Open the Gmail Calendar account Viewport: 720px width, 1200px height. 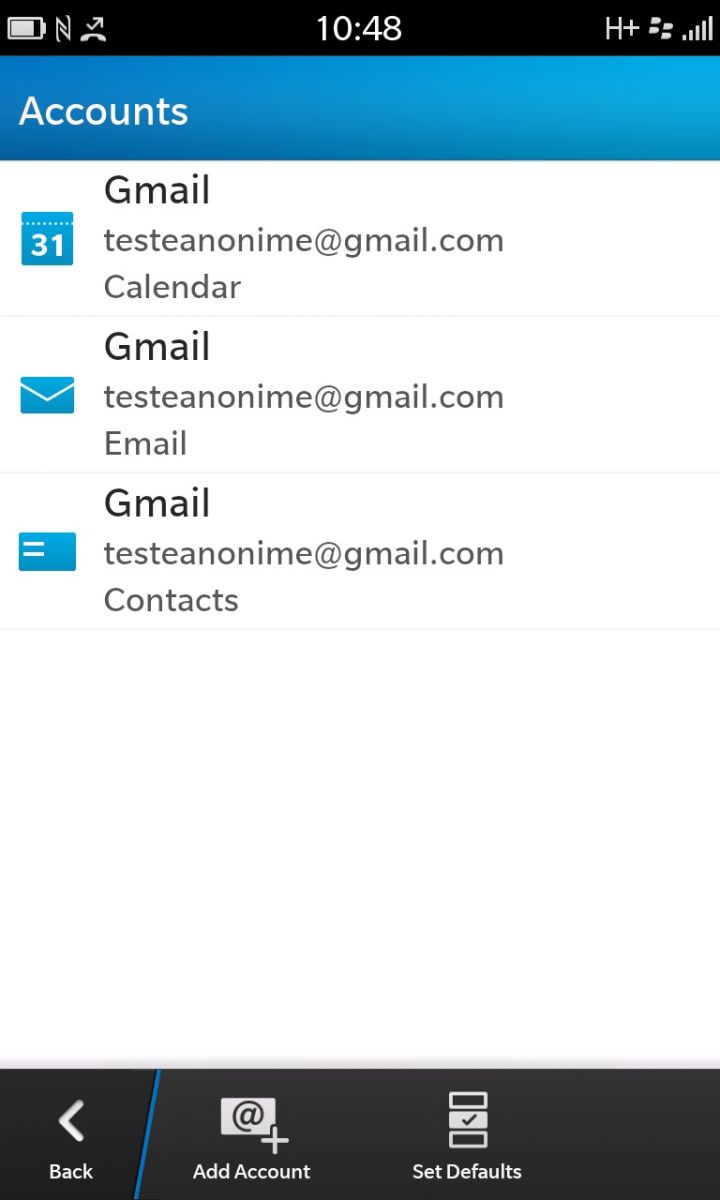[x=360, y=238]
